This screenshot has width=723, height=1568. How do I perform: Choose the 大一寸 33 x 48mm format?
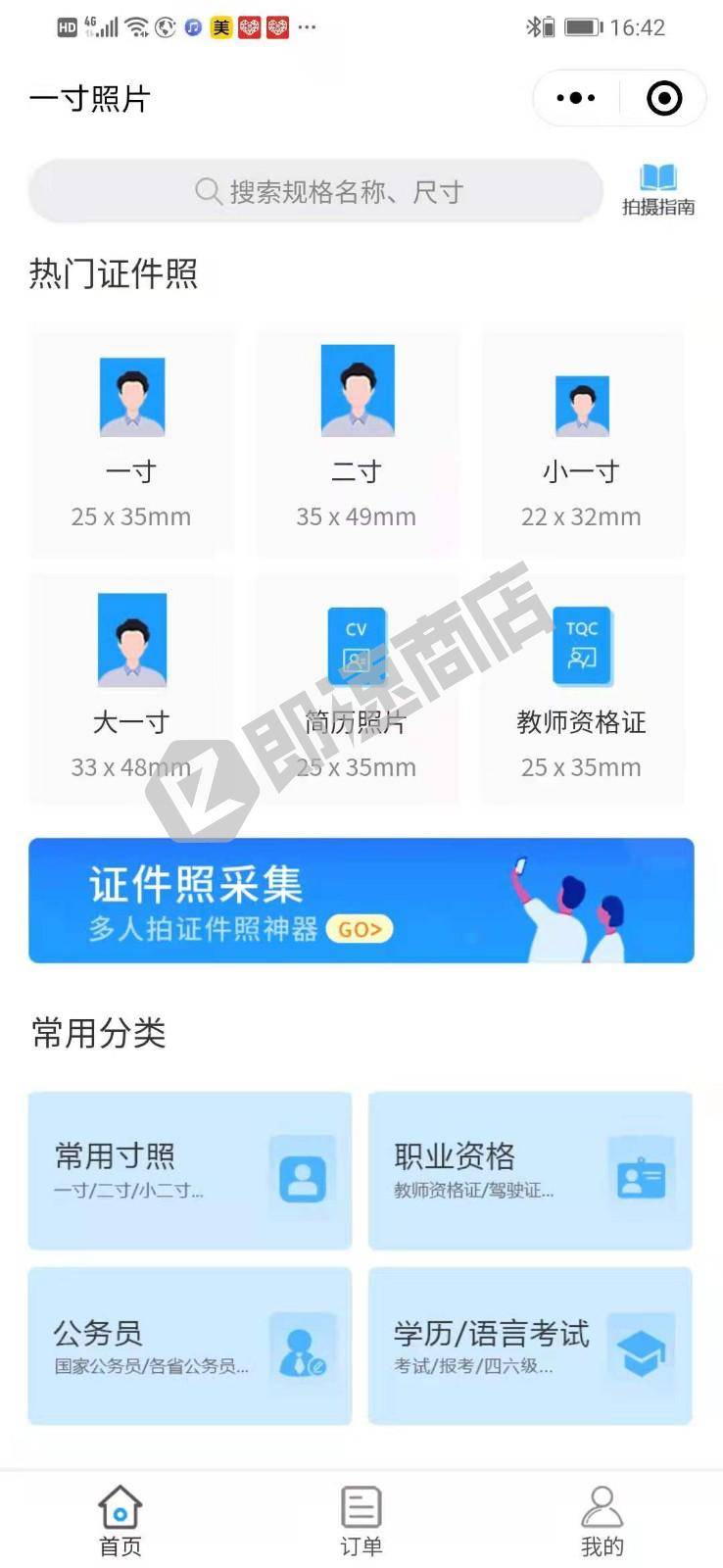coord(131,690)
